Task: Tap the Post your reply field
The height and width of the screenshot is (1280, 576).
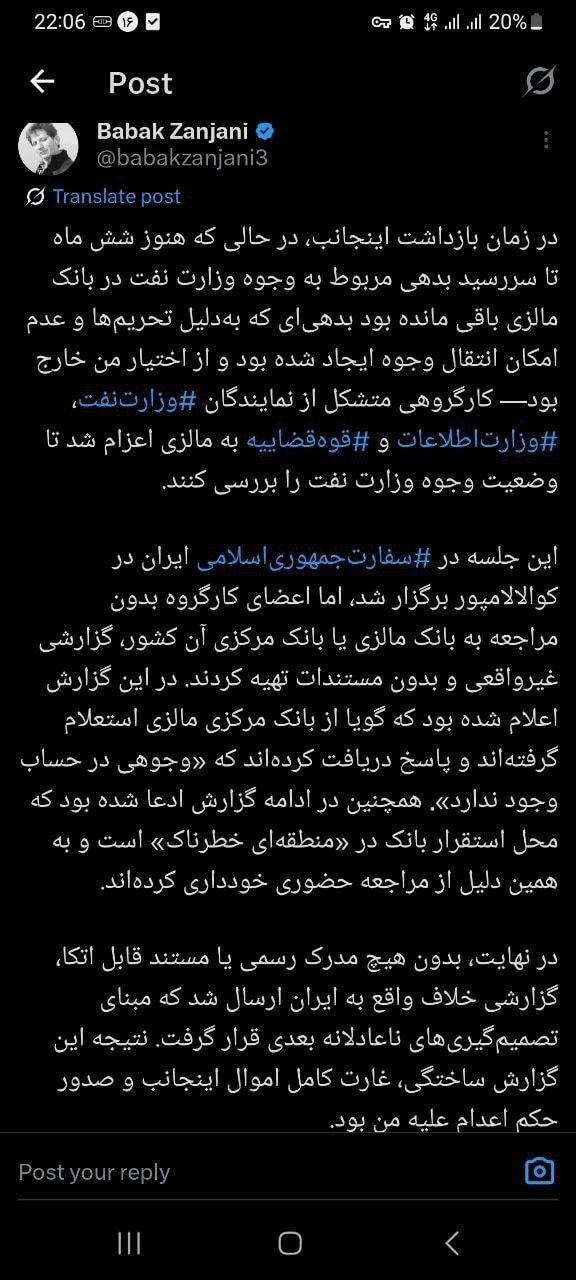Action: pos(260,1172)
